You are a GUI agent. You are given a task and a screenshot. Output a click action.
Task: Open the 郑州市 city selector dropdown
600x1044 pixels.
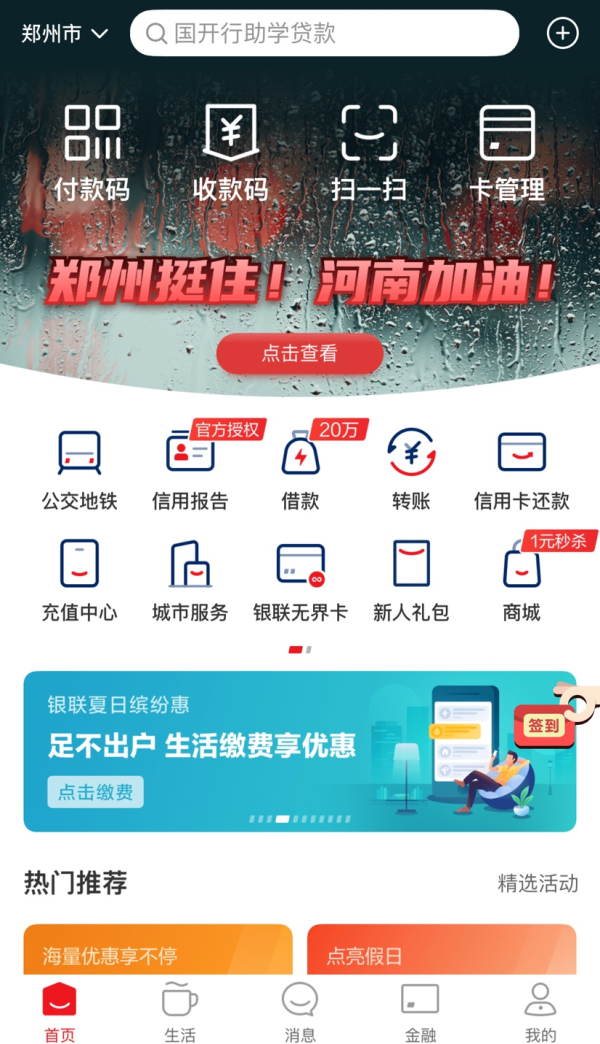click(65, 34)
